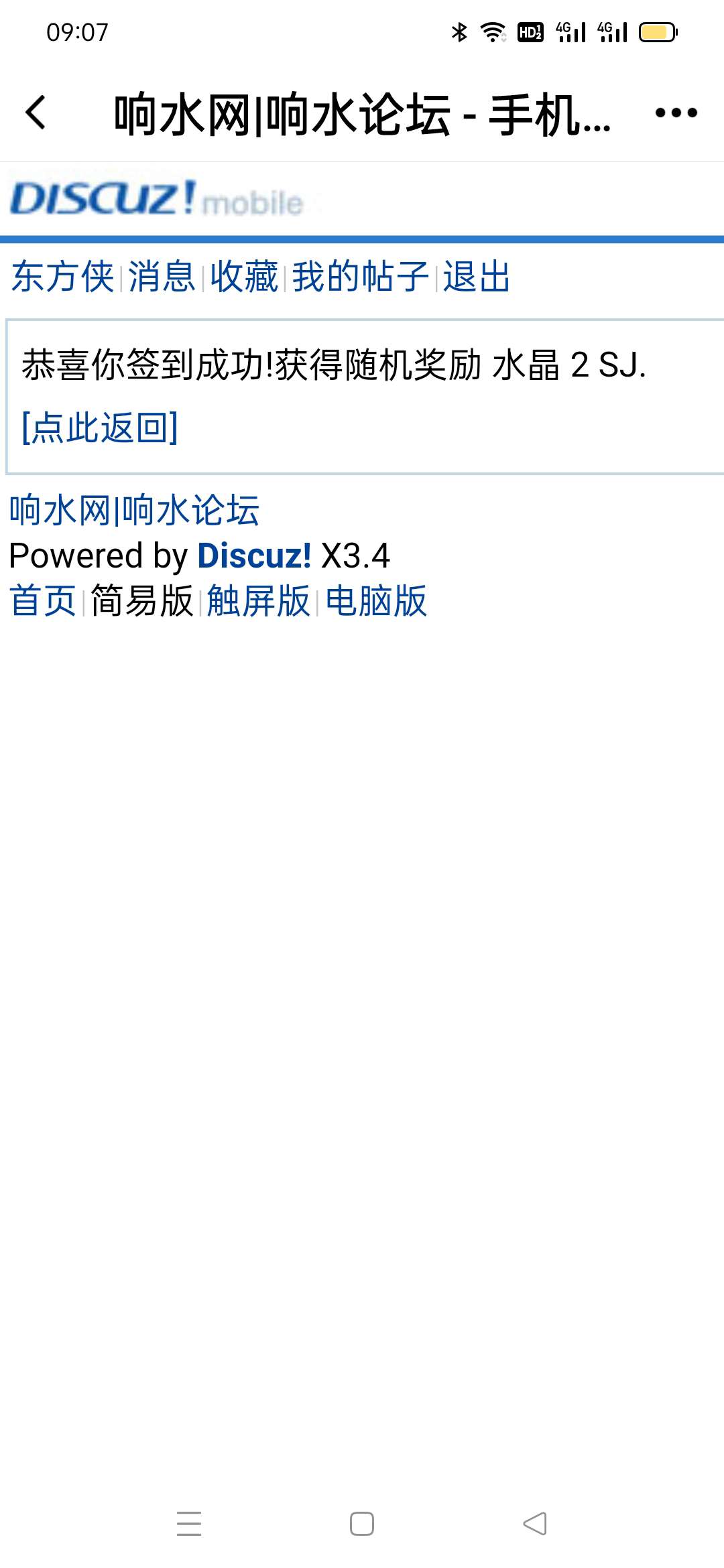This screenshot has width=724, height=1568.
Task: Open 我的帖子 my posts
Action: click(361, 277)
